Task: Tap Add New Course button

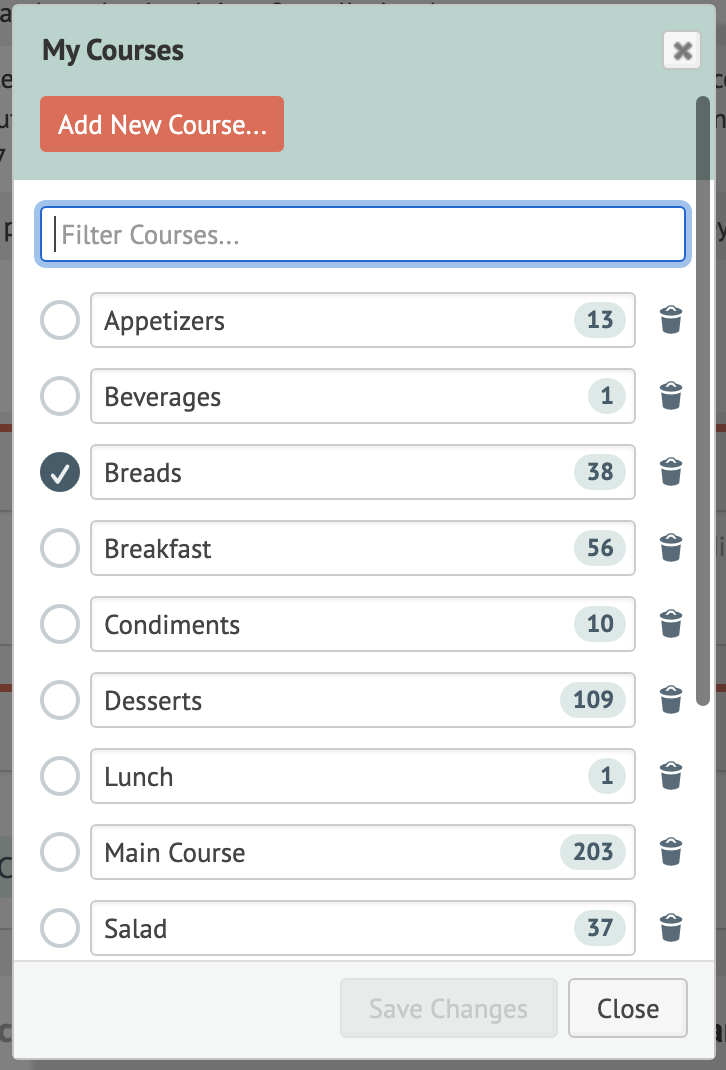Action: [x=162, y=125]
